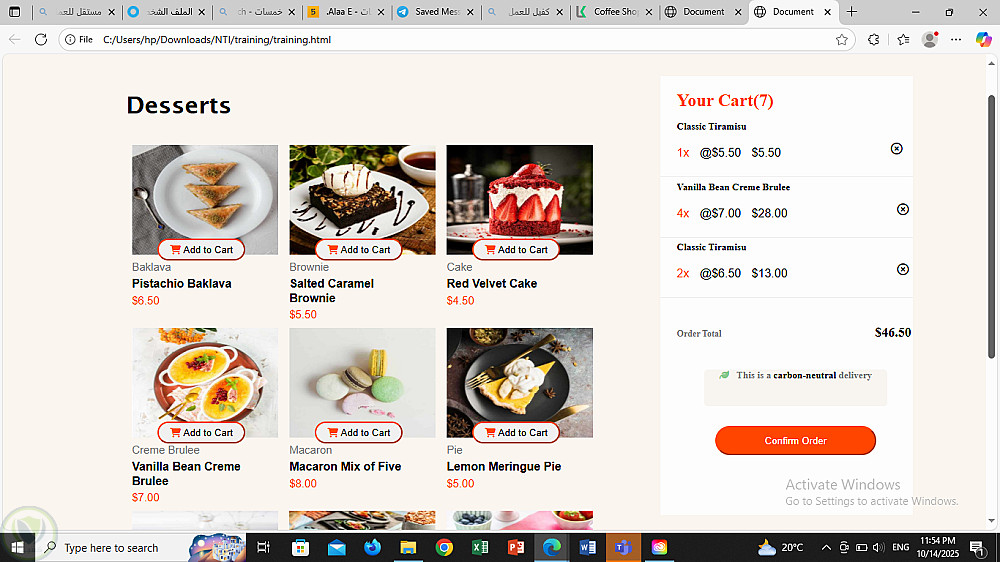Go back to the previous page

point(14,40)
